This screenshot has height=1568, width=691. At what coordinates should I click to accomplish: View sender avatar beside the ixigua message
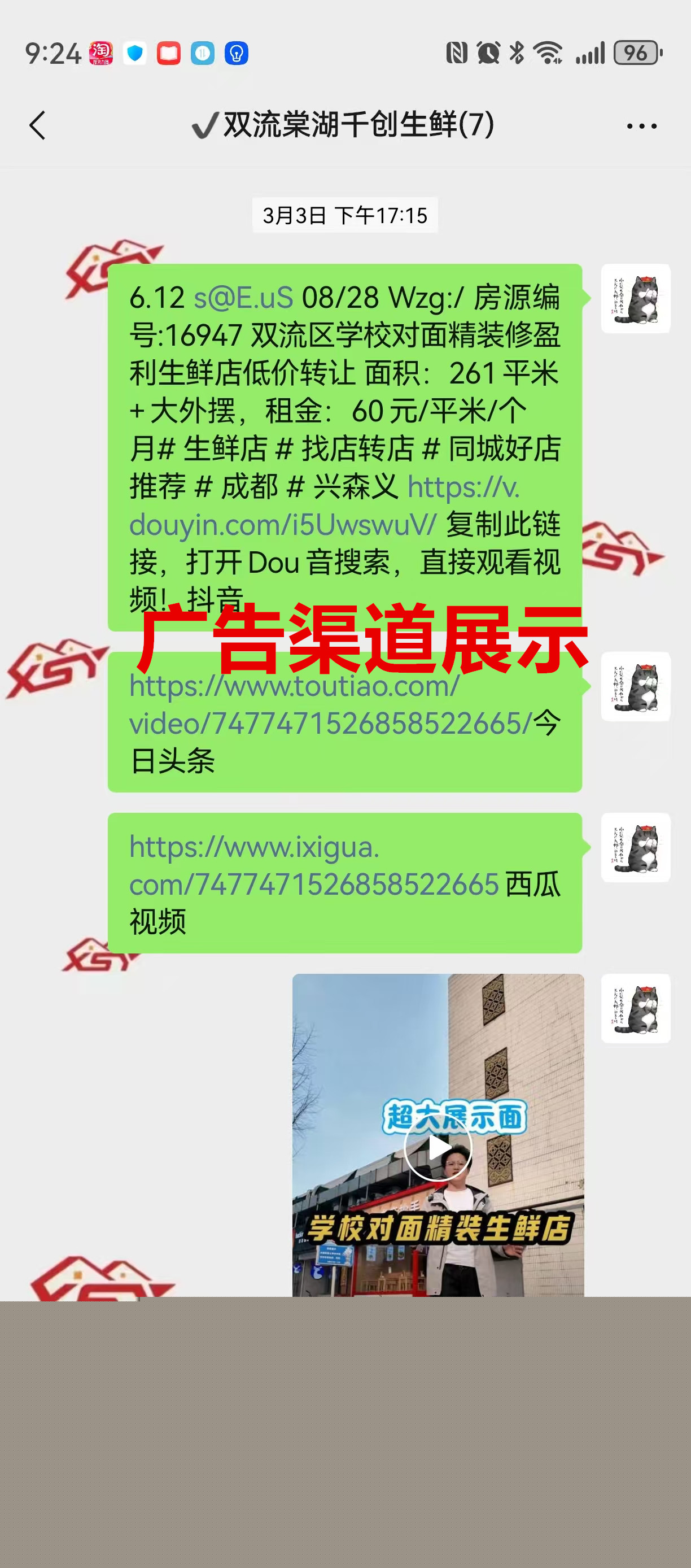pos(635,847)
